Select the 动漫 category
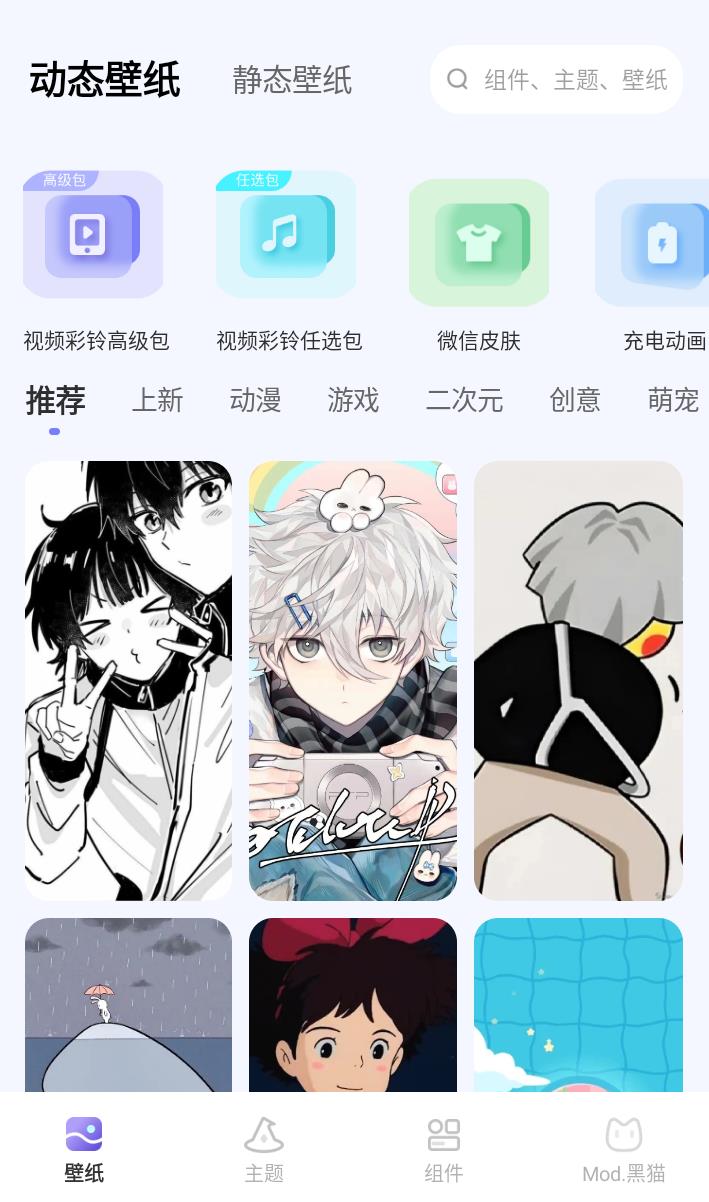Screen dimensions: 709x1202 coord(255,400)
